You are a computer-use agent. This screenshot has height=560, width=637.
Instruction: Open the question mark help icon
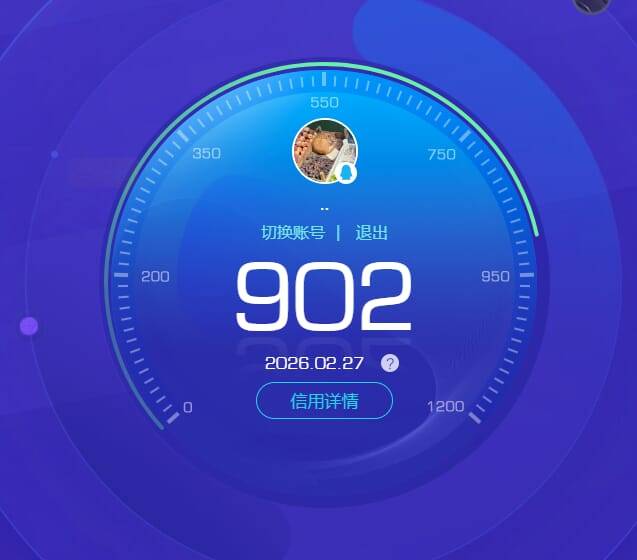[x=390, y=363]
